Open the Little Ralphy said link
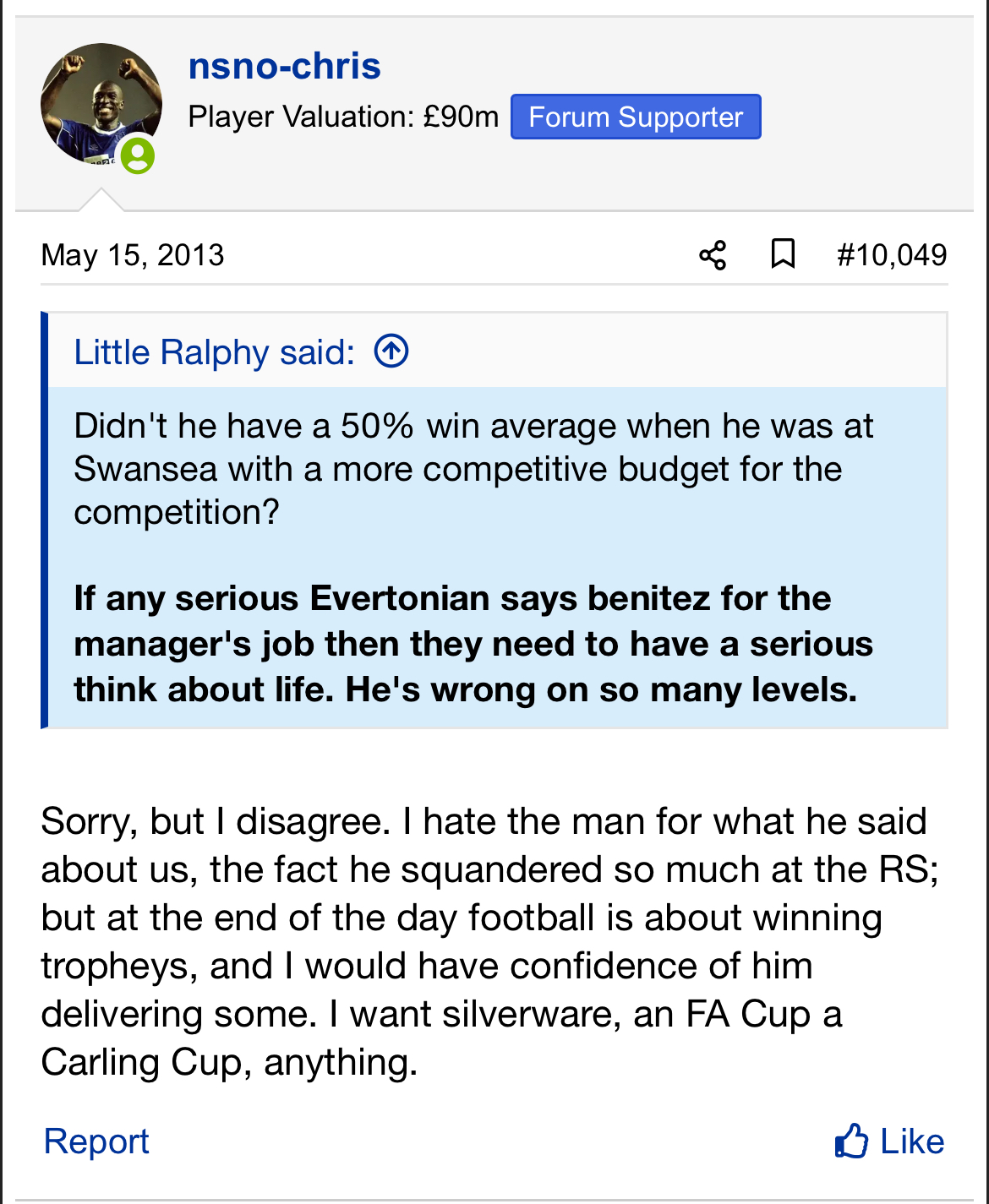This screenshot has width=989, height=1204. pyautogui.click(x=214, y=352)
